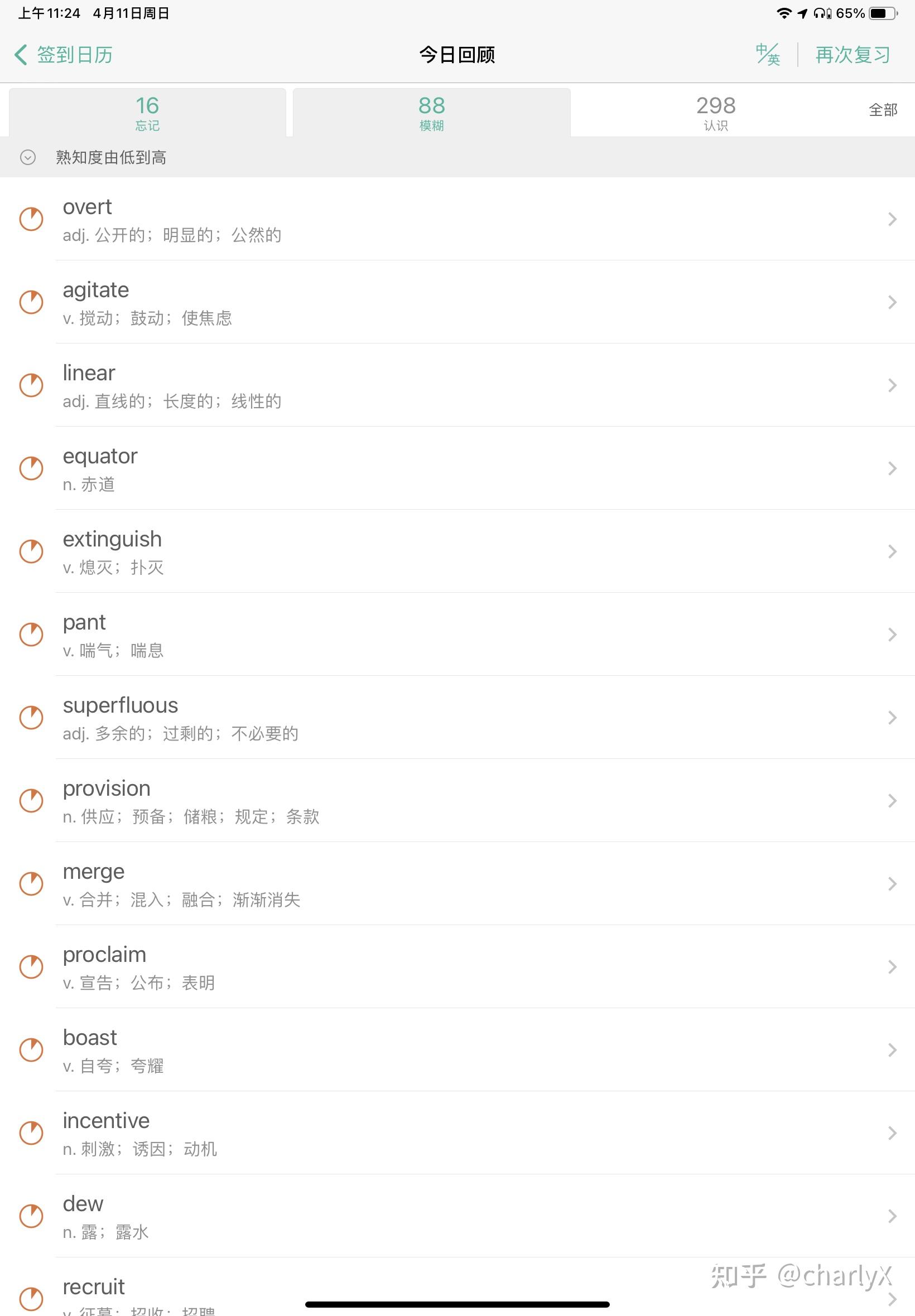
Task: View the entry for pant
Action: (x=458, y=635)
